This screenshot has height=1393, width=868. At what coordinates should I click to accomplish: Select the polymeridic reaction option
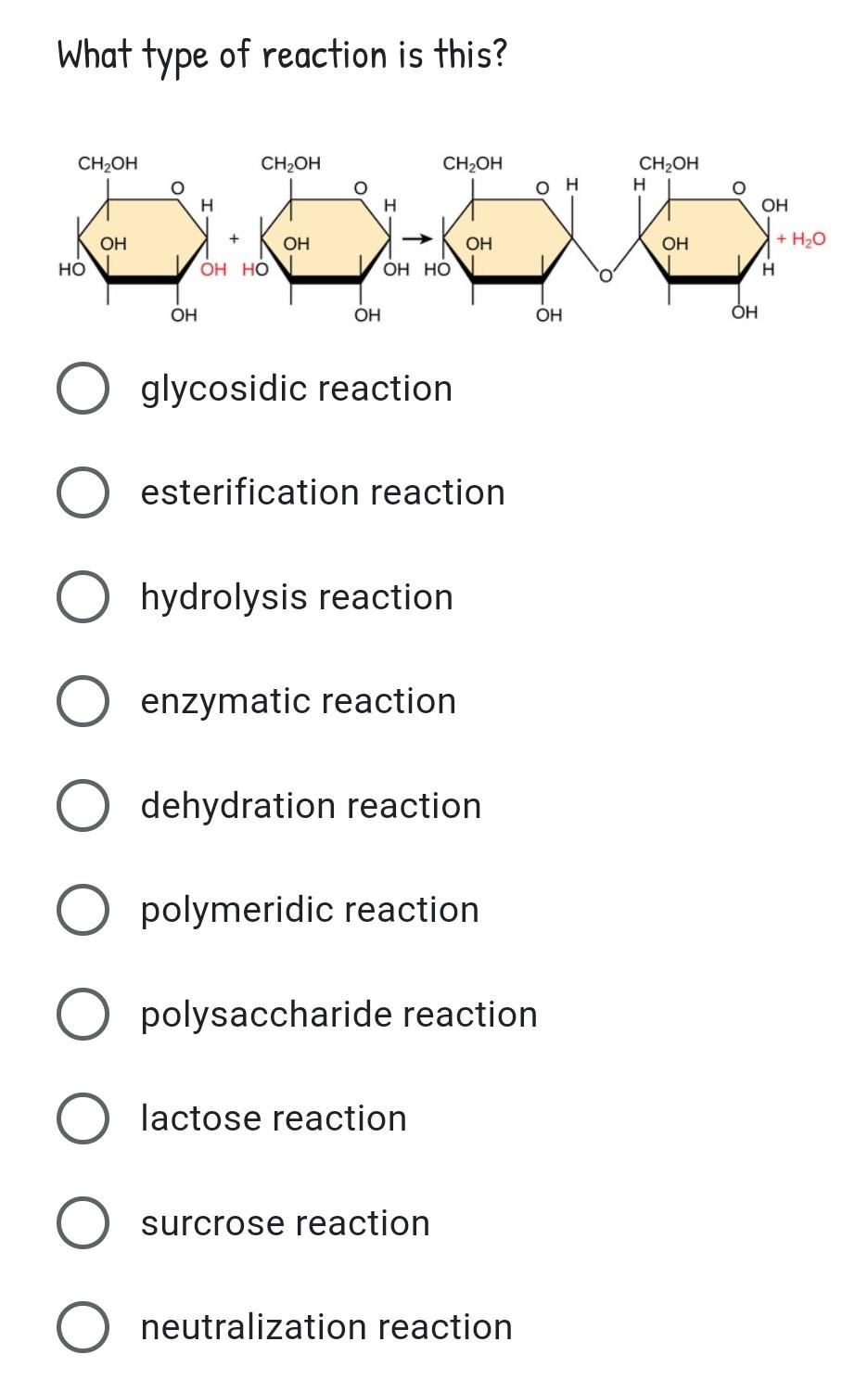(82, 910)
